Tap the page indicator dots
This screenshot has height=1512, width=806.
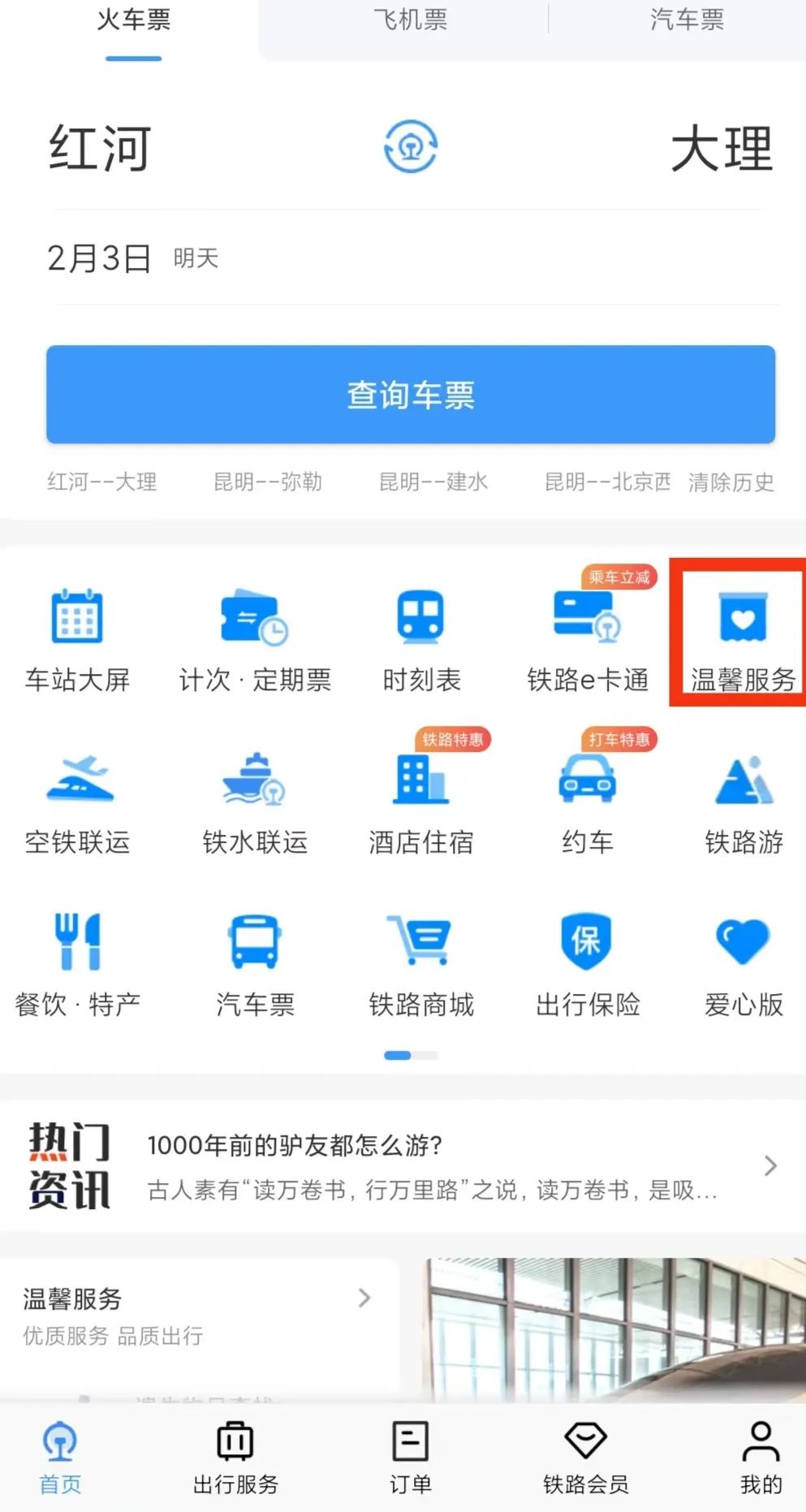[x=409, y=1055]
